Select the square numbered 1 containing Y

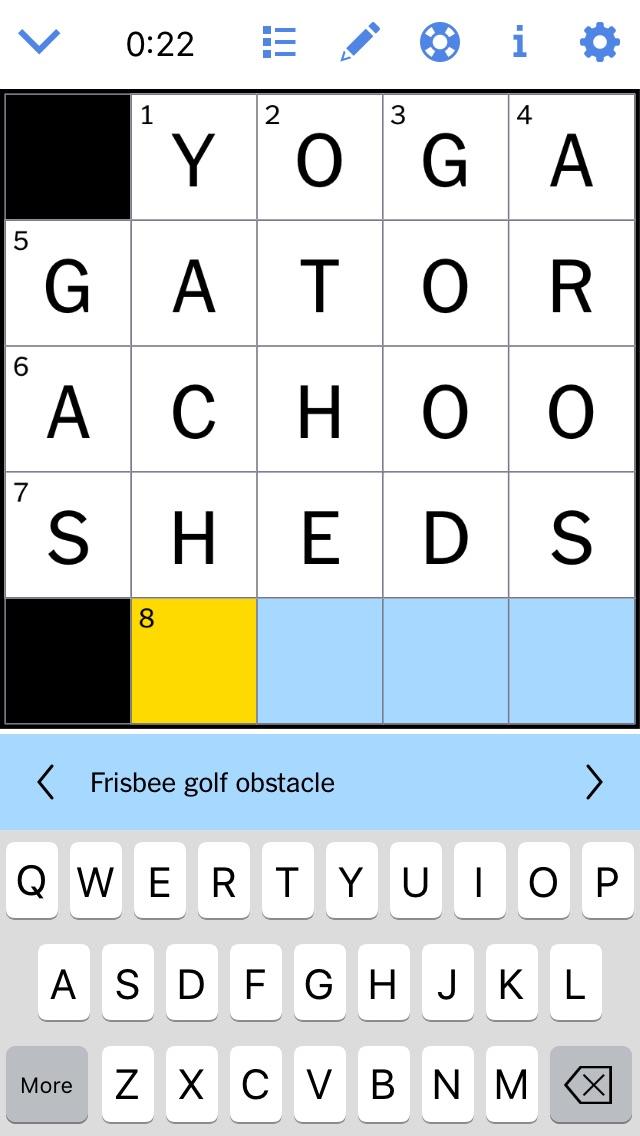tap(194, 157)
